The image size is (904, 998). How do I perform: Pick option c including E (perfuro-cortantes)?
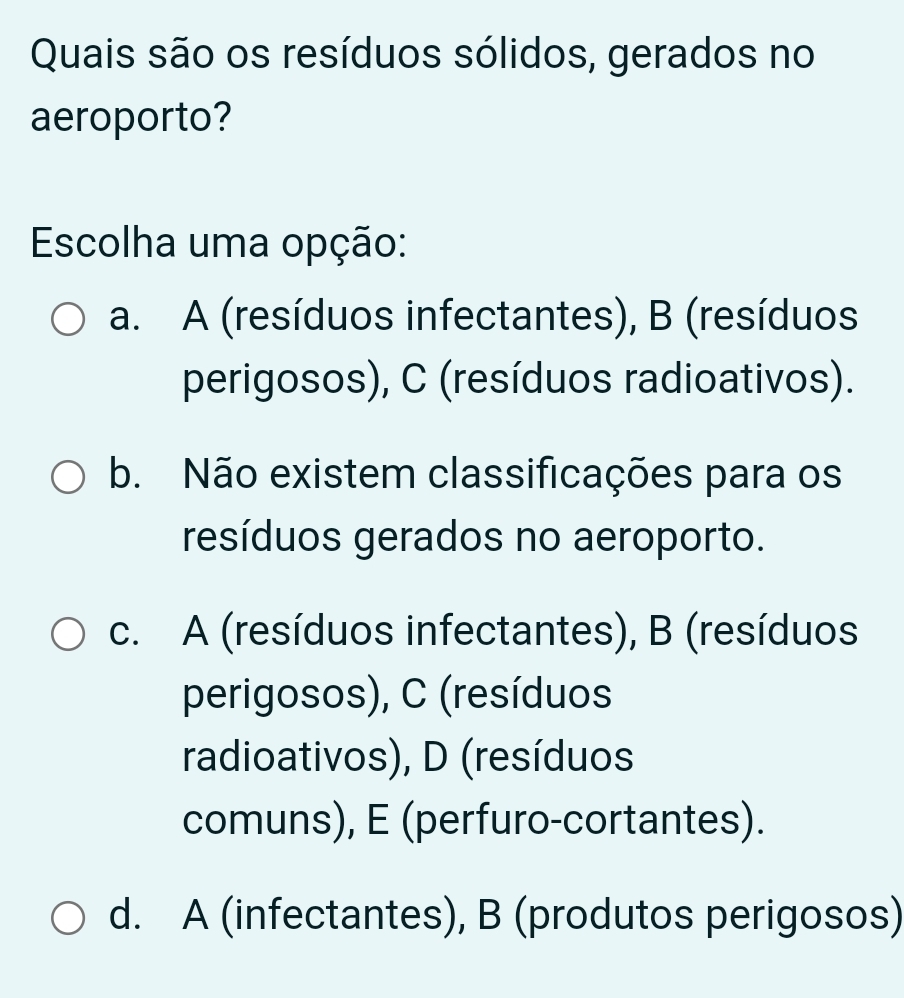coord(68,634)
